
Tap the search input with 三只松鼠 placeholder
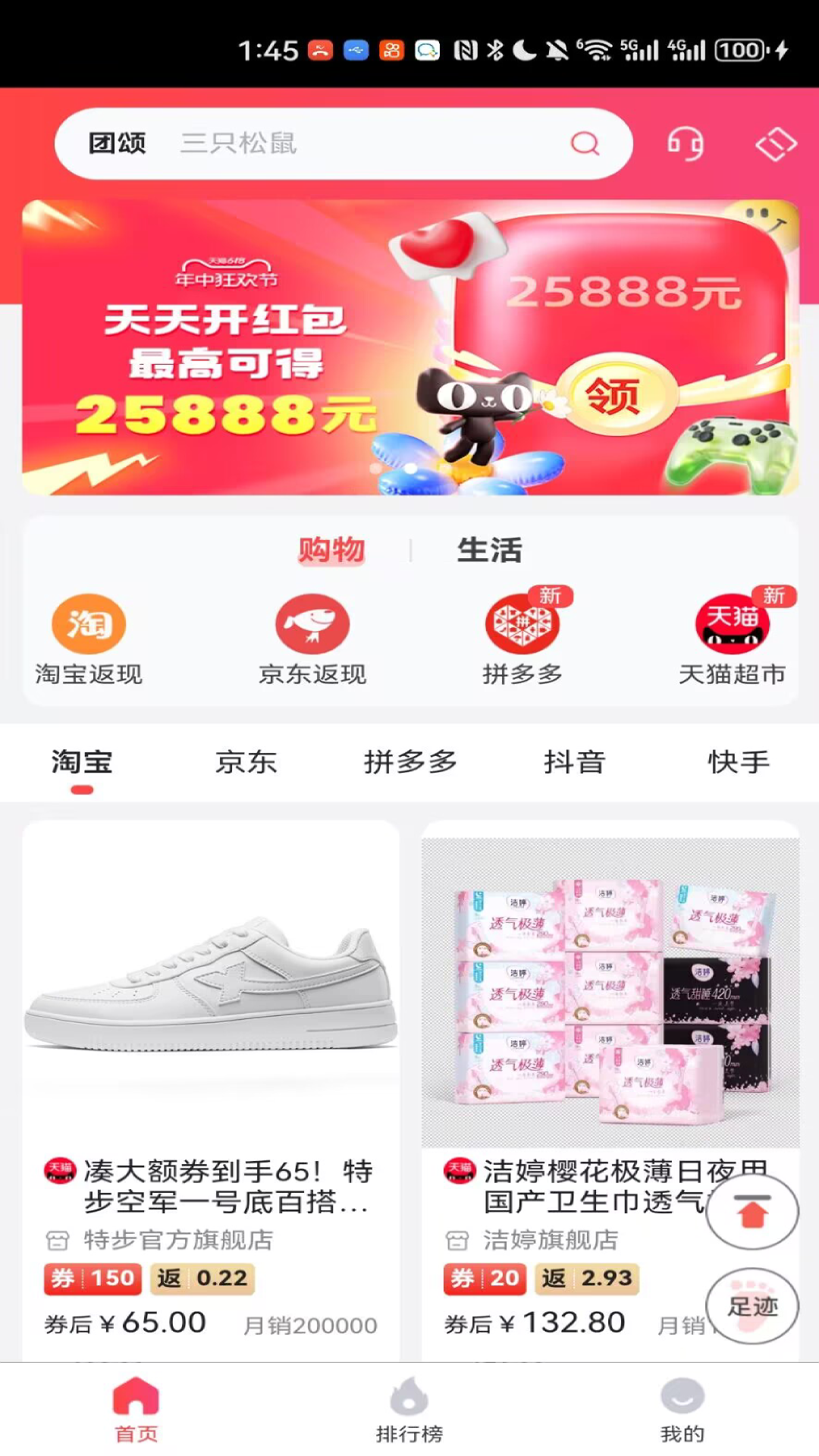(x=303, y=144)
